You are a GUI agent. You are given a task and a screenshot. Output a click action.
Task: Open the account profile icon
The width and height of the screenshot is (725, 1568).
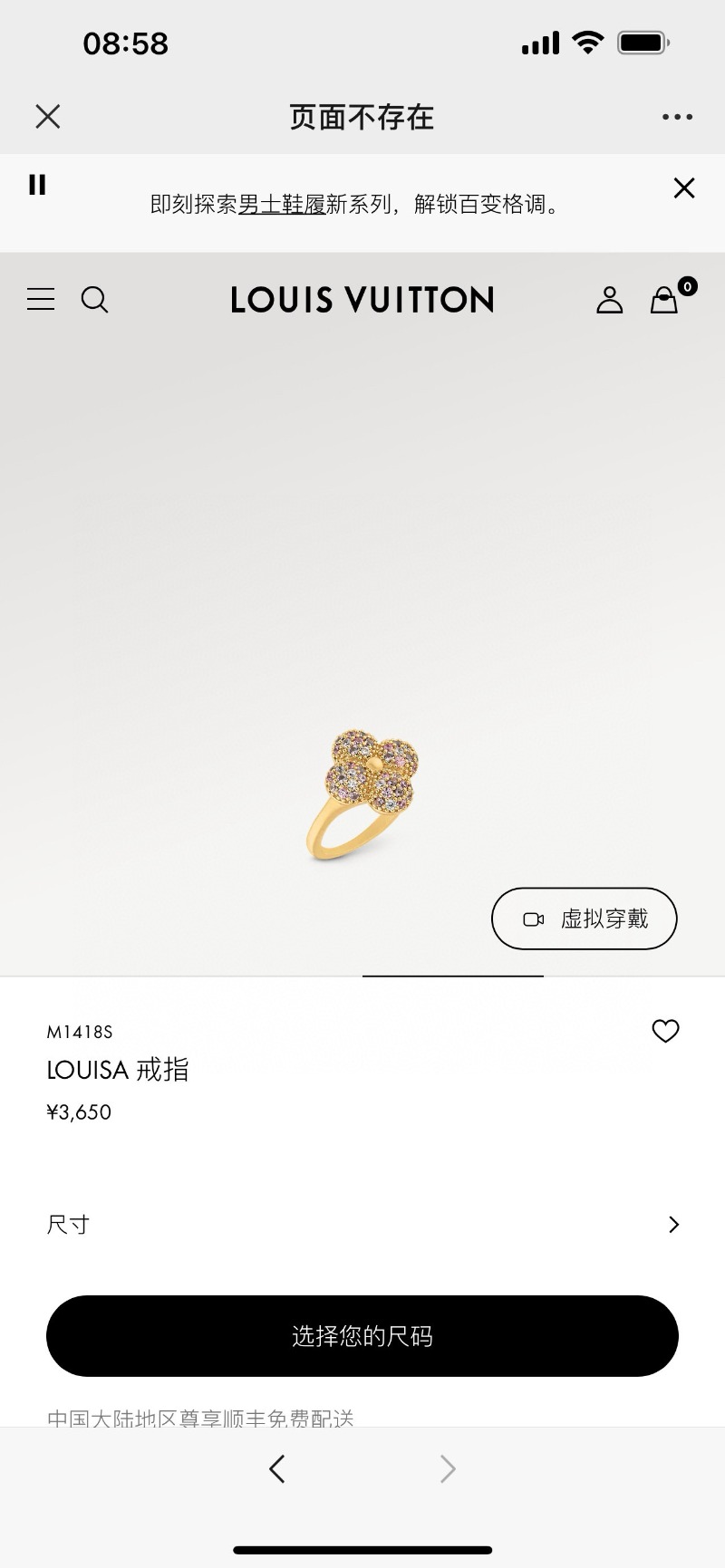610,300
